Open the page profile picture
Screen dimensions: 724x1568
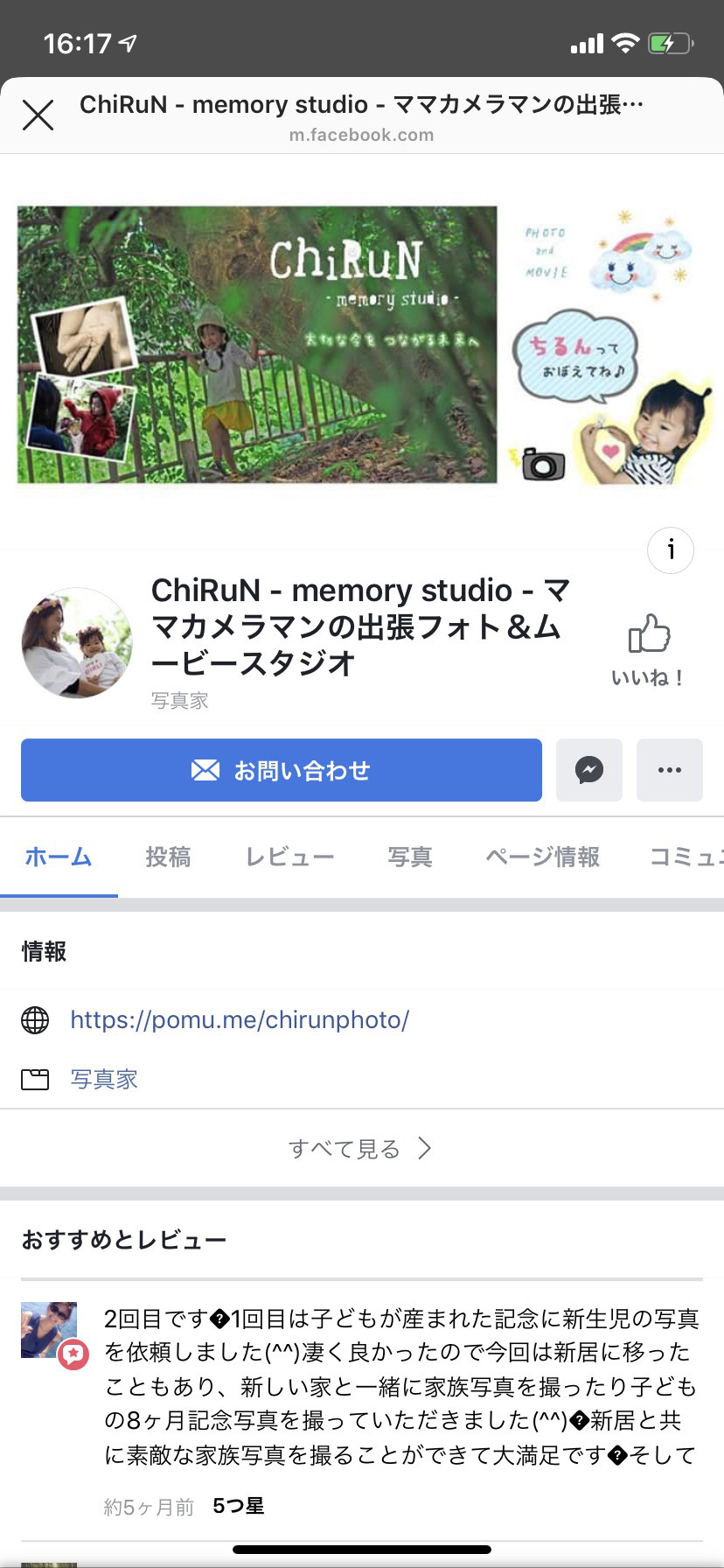point(77,642)
